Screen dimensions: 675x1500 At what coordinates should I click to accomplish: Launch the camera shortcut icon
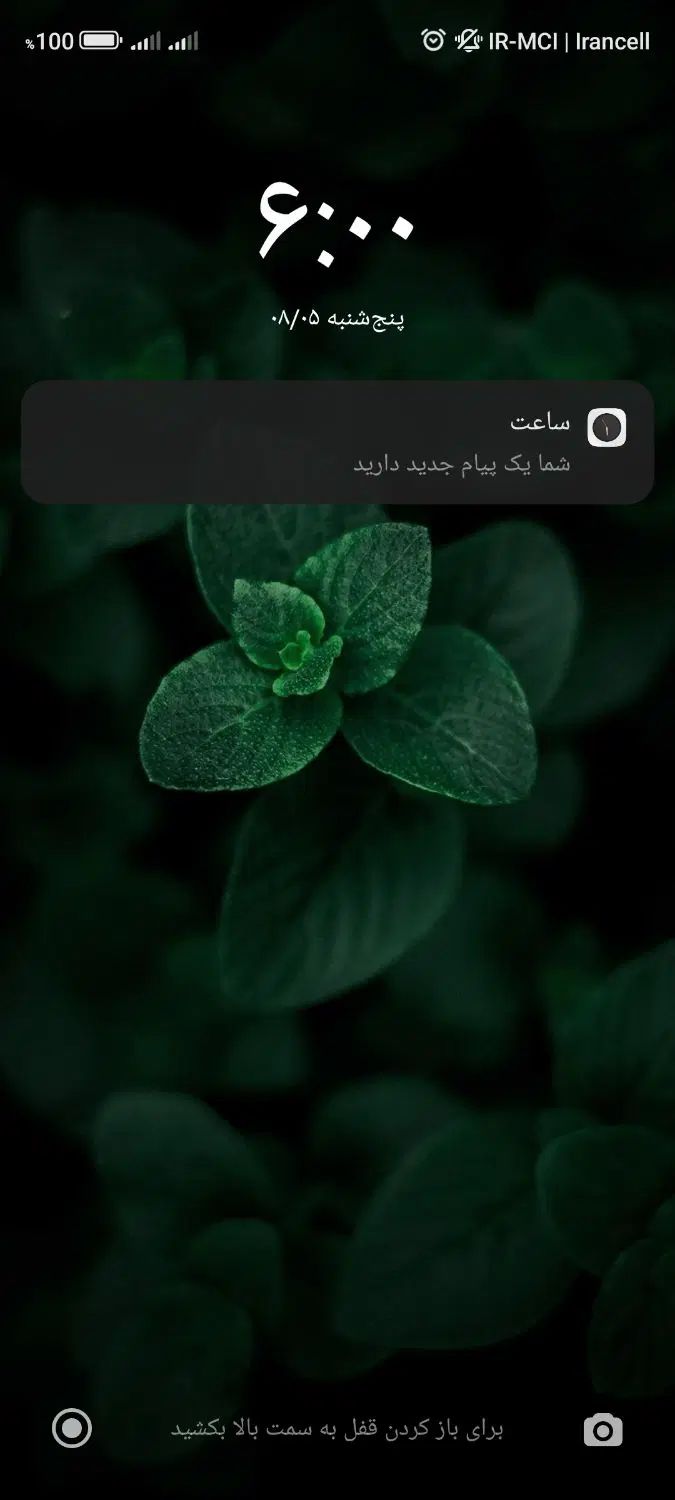(603, 1430)
